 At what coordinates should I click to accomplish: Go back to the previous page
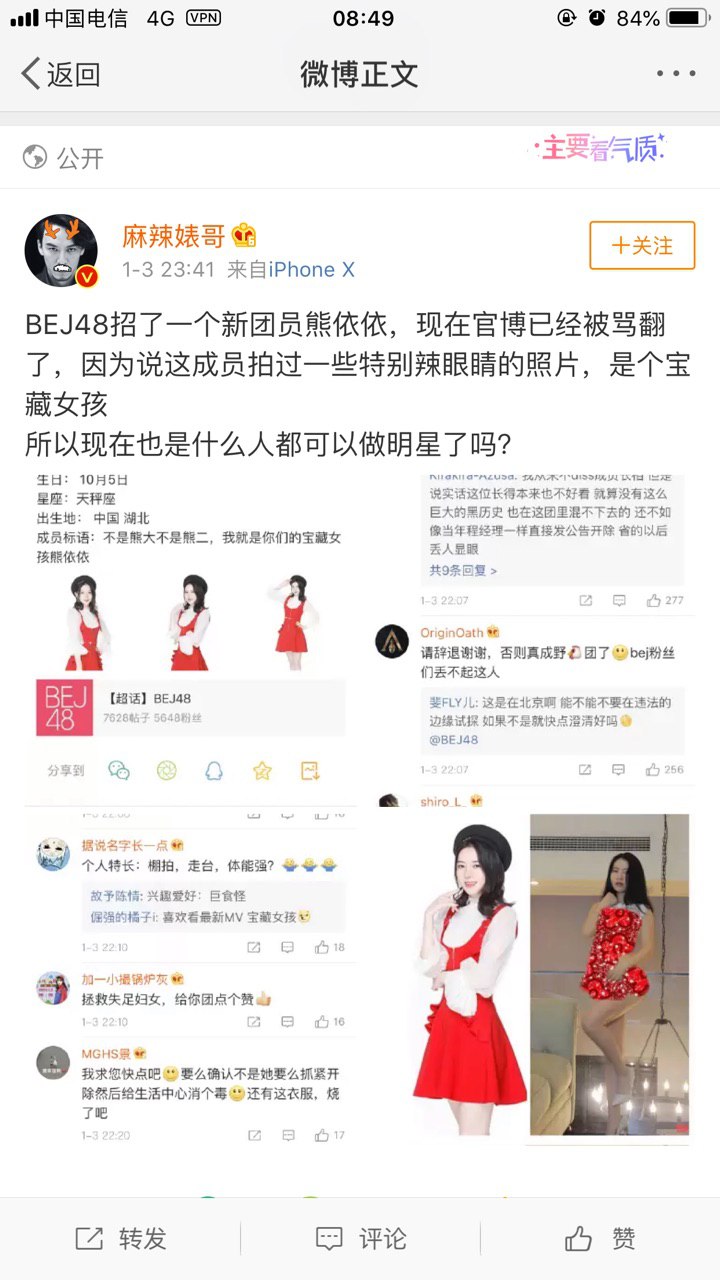tap(60, 74)
